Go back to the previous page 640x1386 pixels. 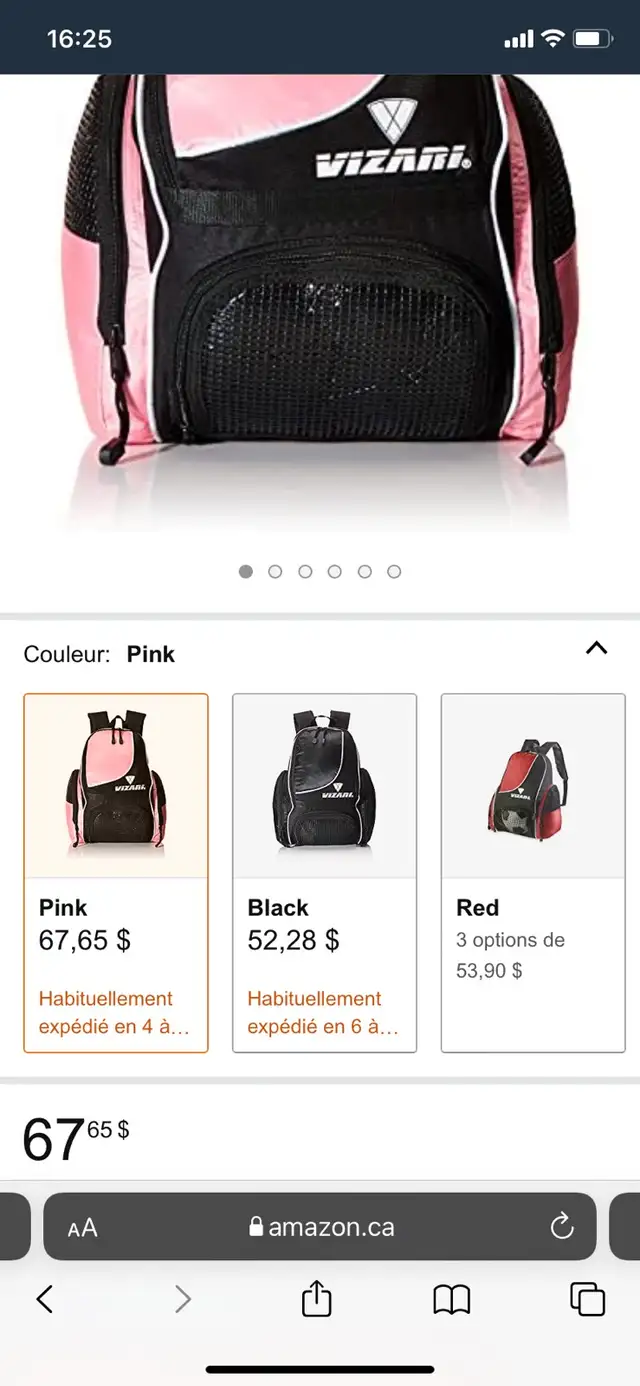tap(44, 1299)
